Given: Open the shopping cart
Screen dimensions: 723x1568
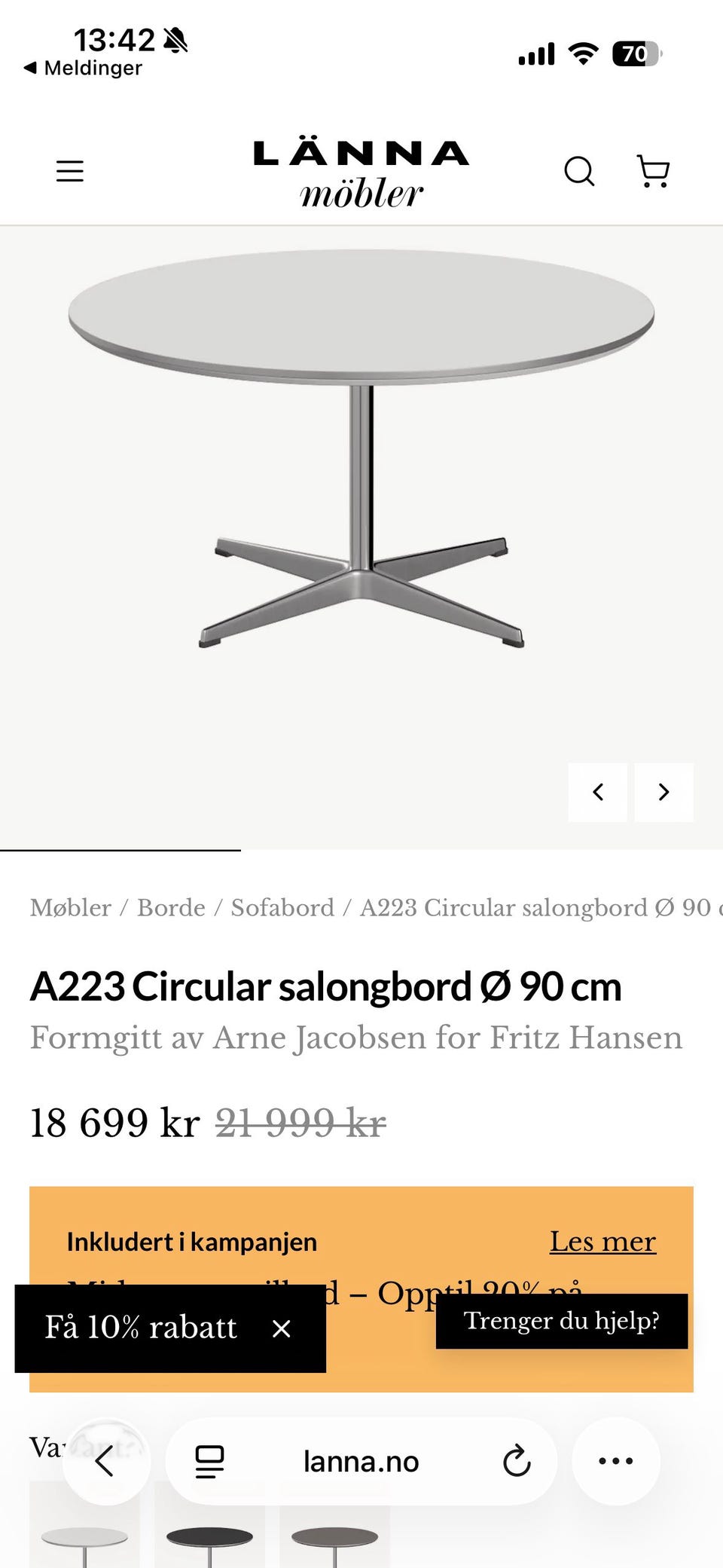Looking at the screenshot, I should pos(653,171).
